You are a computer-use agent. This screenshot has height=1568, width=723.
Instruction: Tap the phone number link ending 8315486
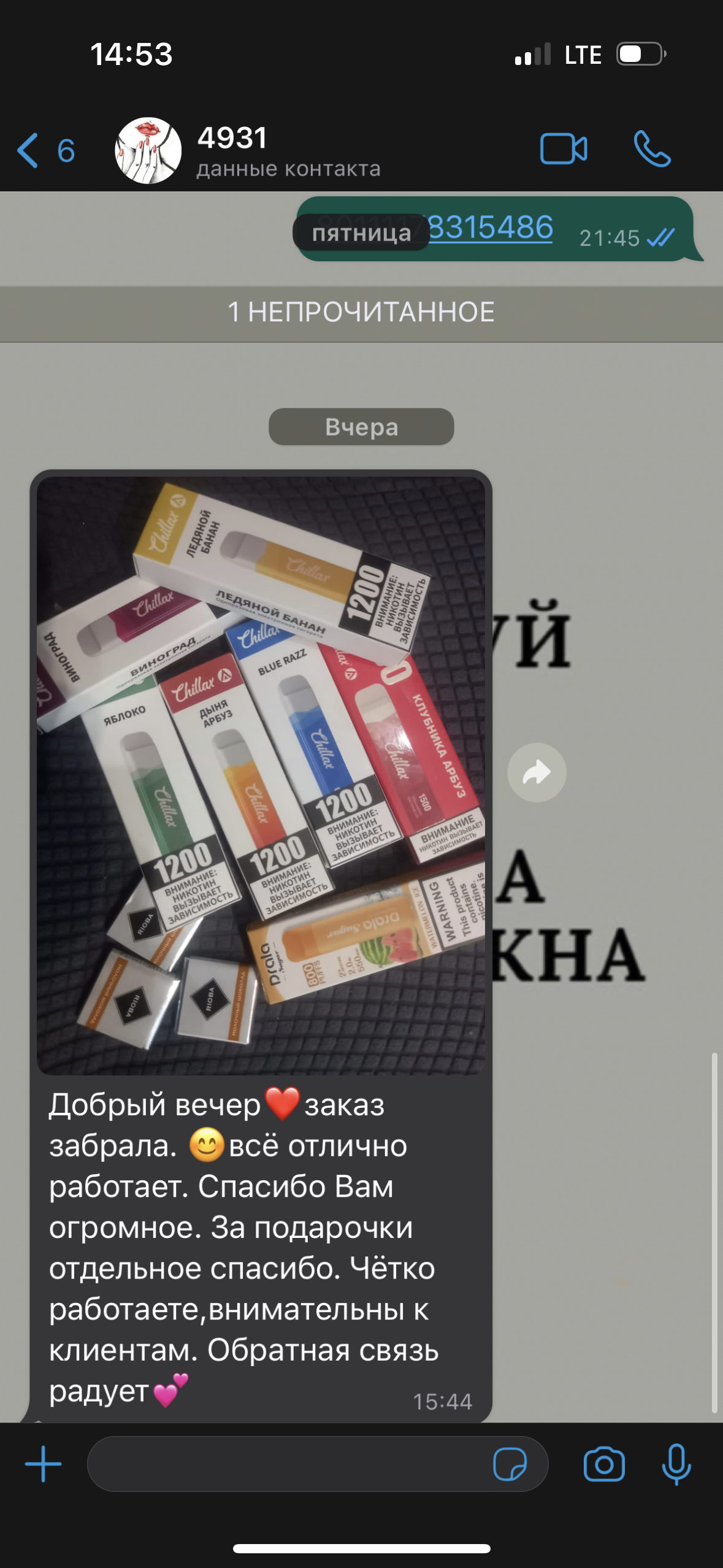coord(491,228)
